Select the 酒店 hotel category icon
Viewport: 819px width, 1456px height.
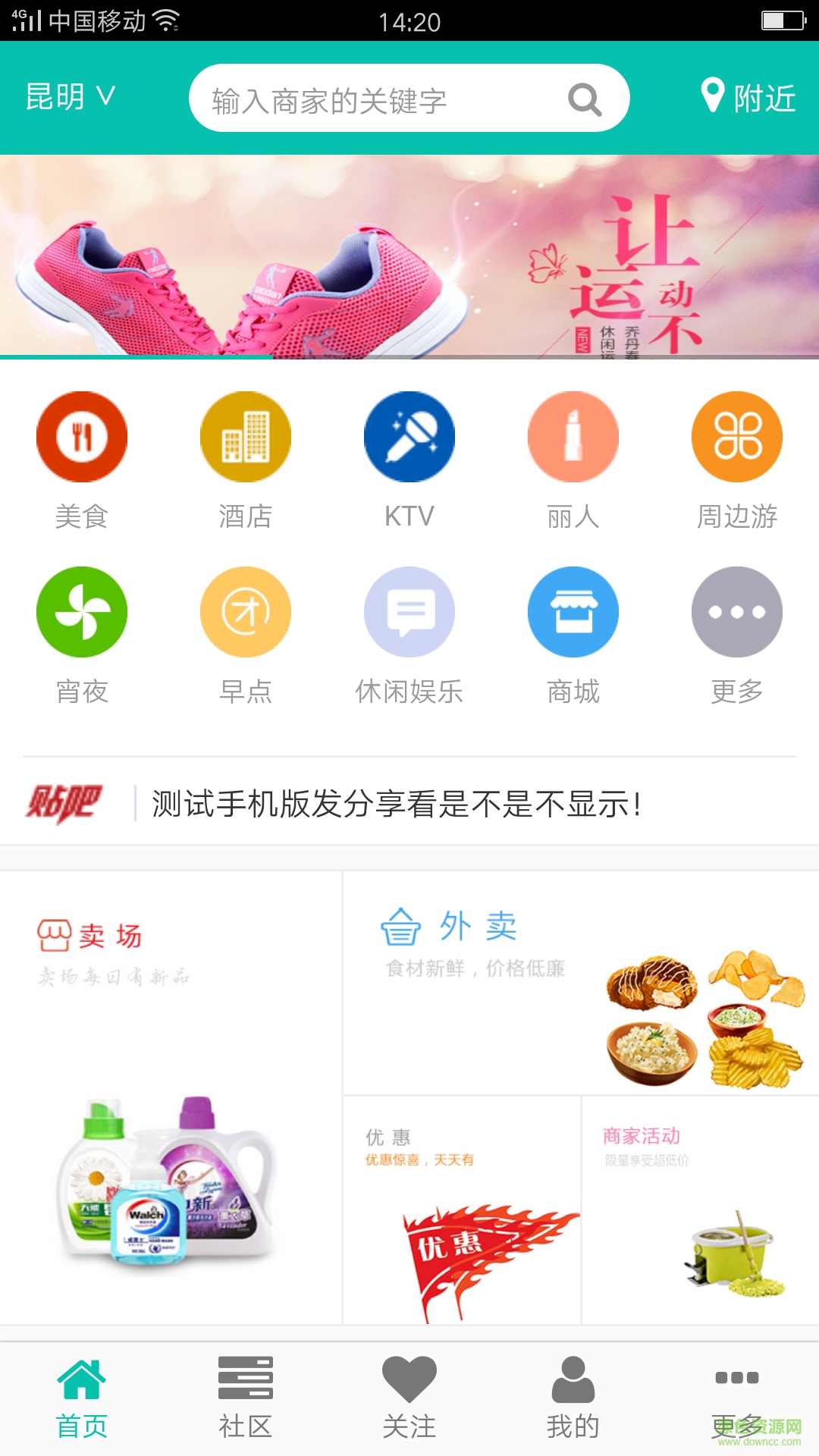245,437
